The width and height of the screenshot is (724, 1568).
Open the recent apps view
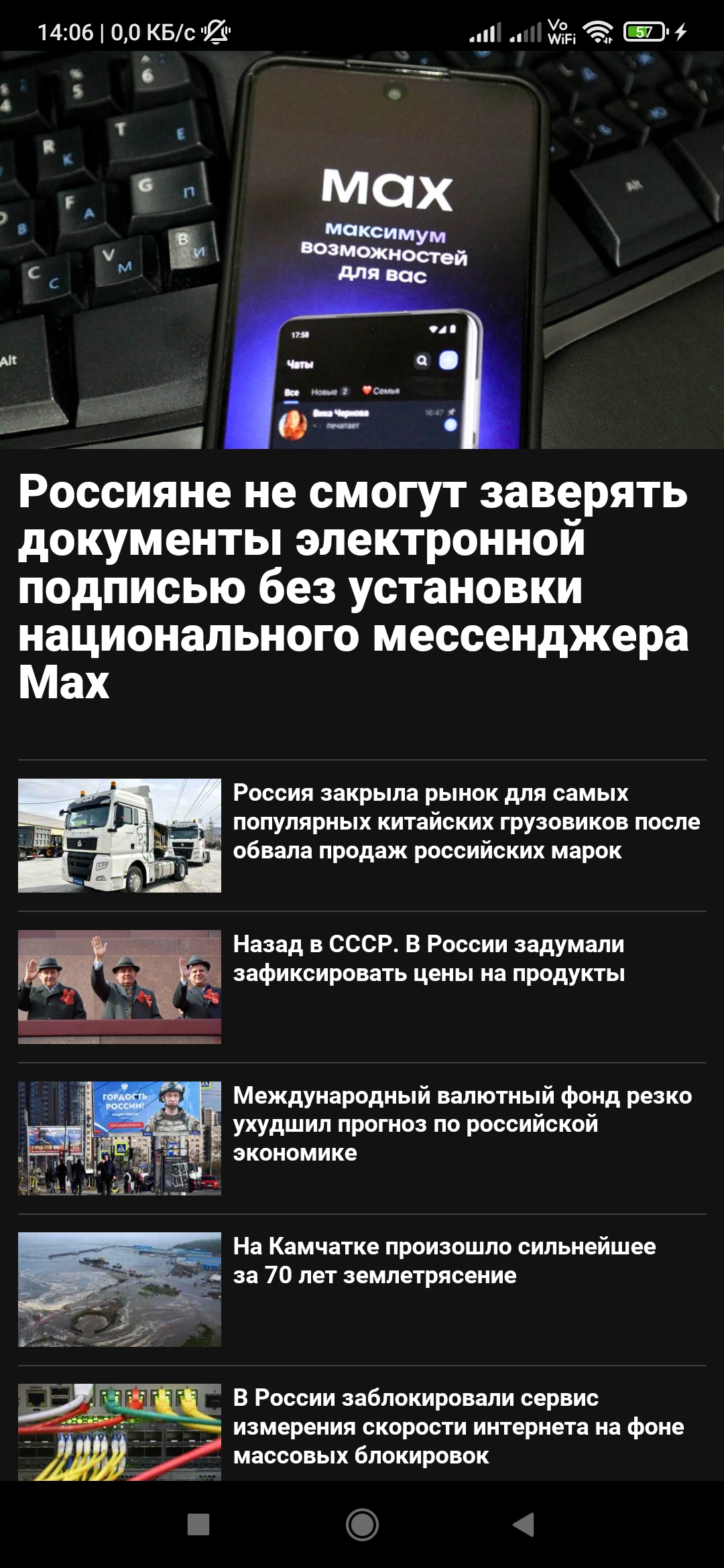click(198, 1524)
